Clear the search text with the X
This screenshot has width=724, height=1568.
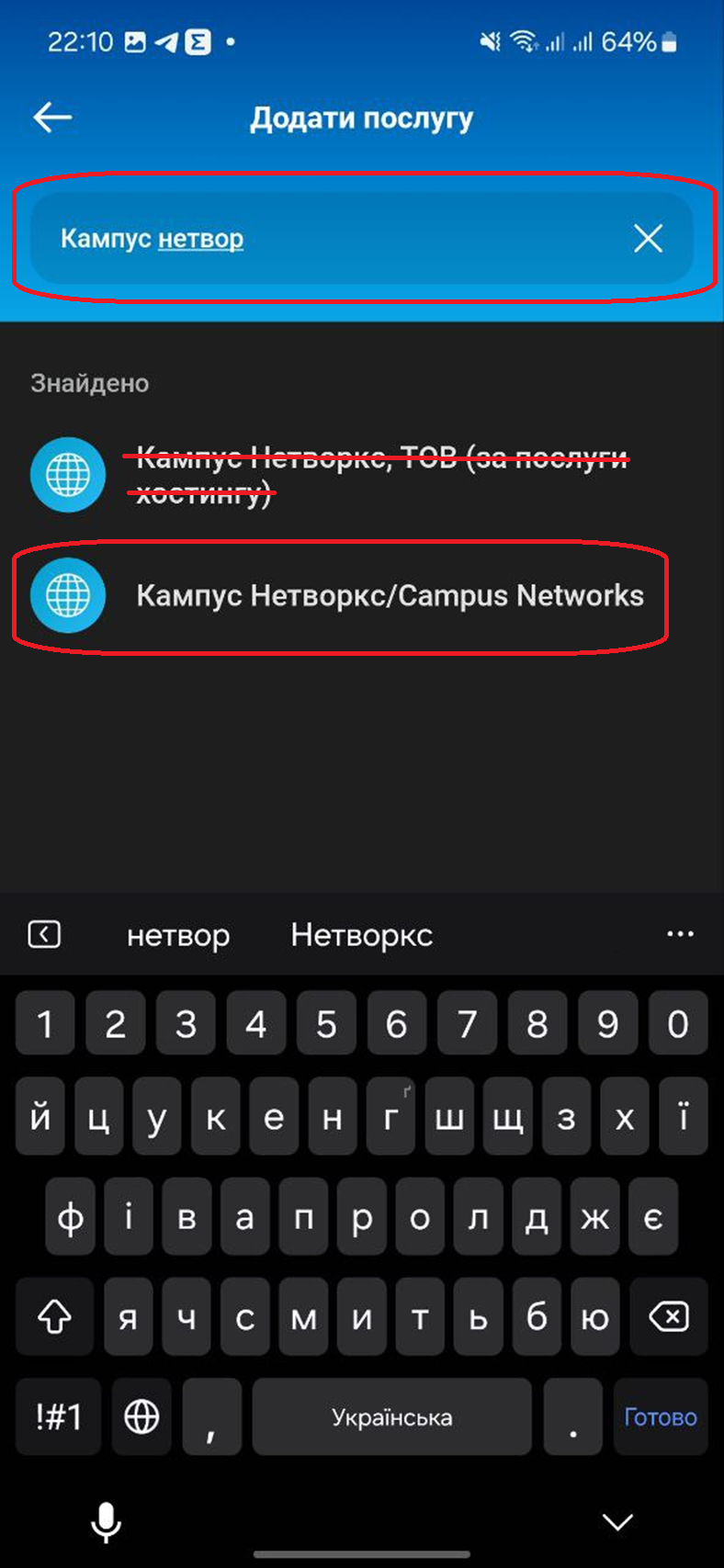(648, 239)
